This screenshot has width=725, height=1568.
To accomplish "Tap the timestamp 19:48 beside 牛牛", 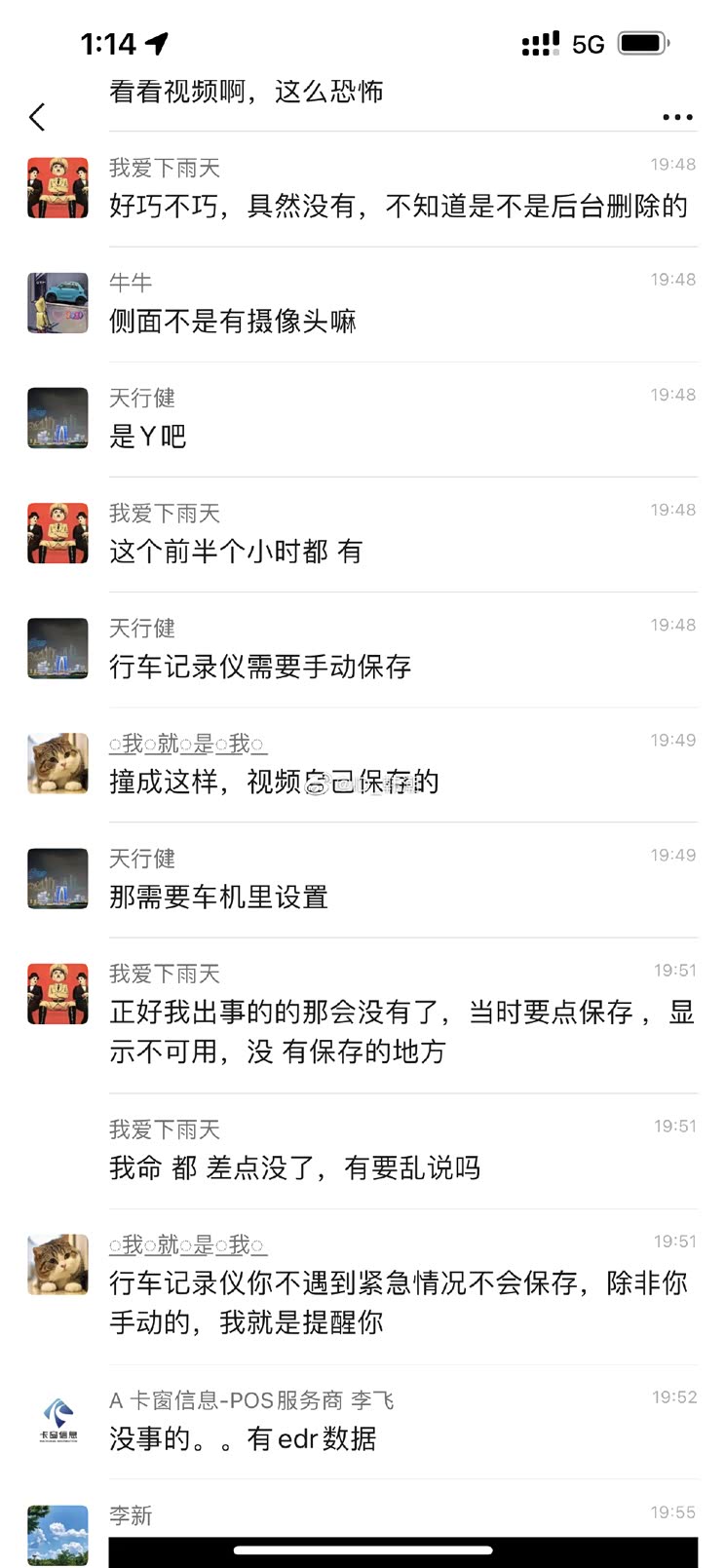I will click(x=672, y=279).
